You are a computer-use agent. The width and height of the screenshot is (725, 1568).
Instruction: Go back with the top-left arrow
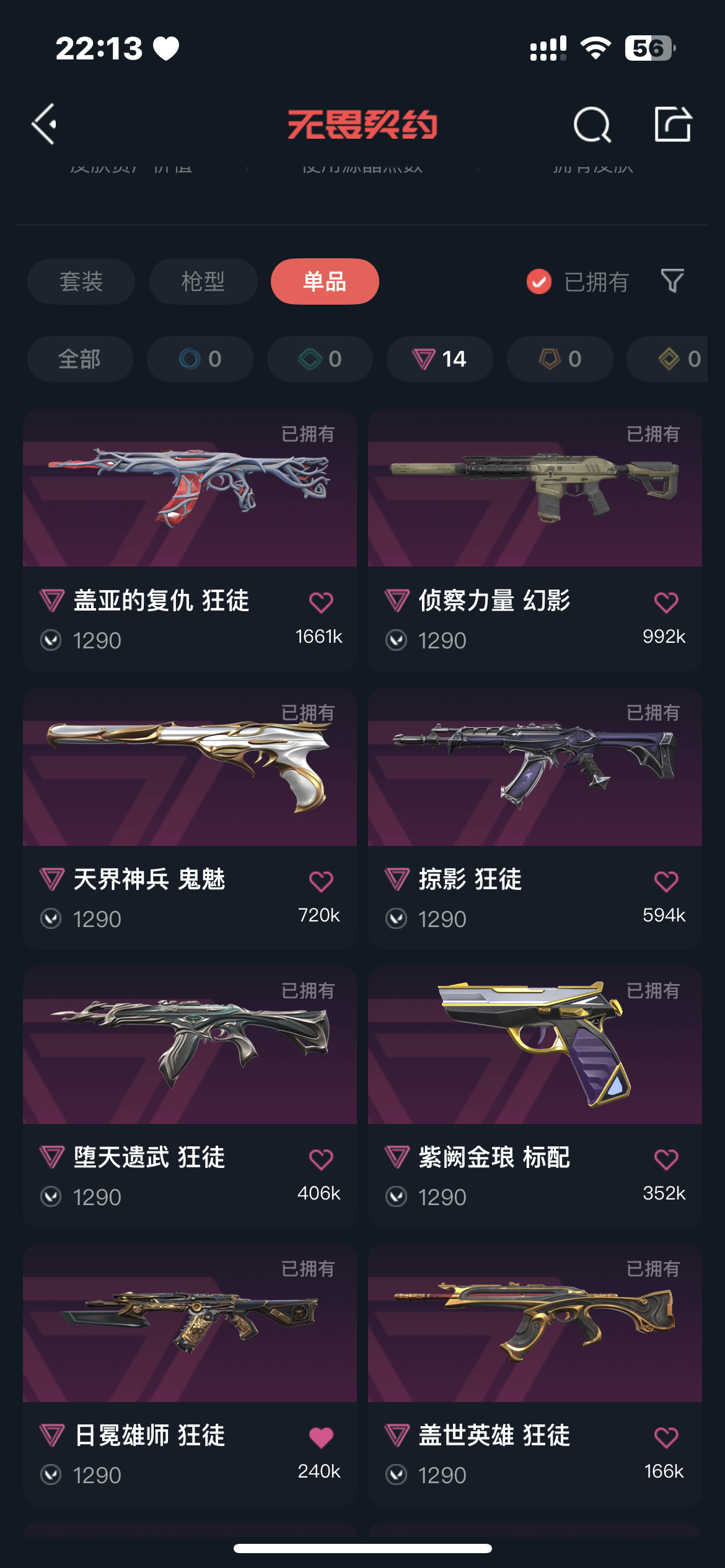coord(45,124)
